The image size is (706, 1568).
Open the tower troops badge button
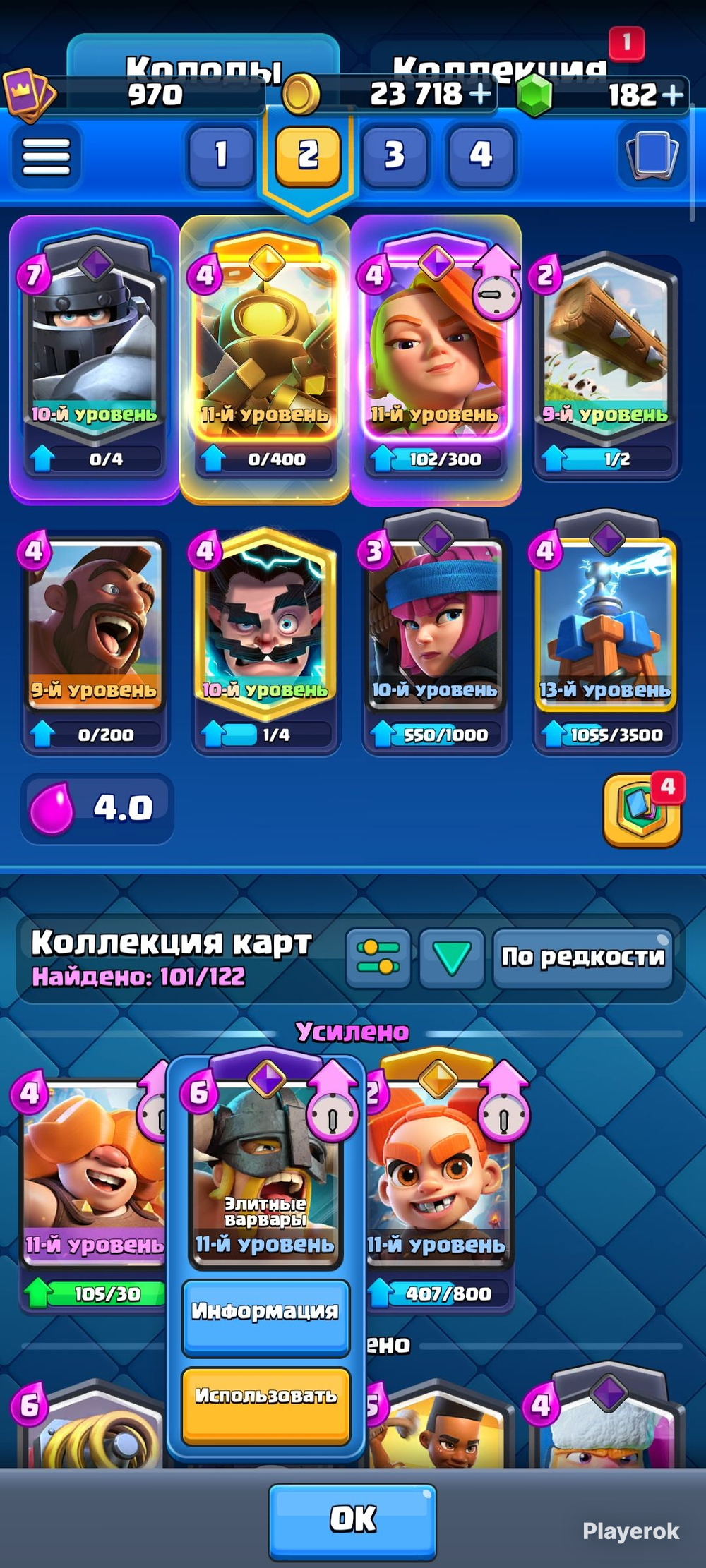click(642, 812)
